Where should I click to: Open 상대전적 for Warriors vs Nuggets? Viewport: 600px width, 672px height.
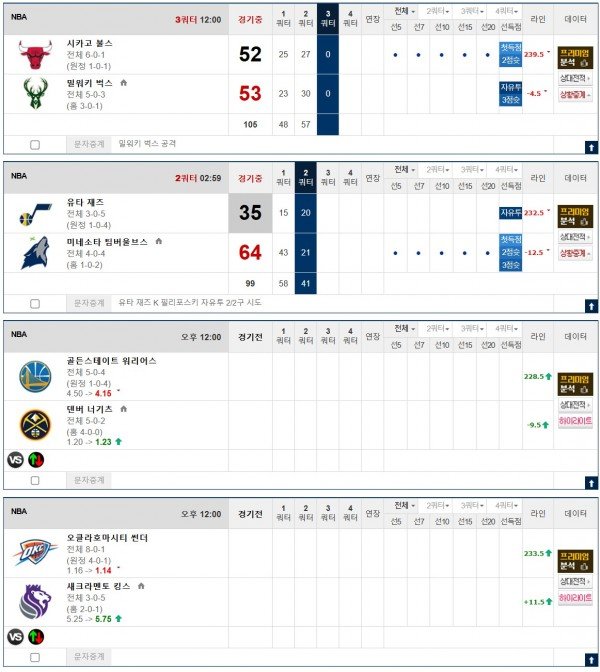click(575, 404)
